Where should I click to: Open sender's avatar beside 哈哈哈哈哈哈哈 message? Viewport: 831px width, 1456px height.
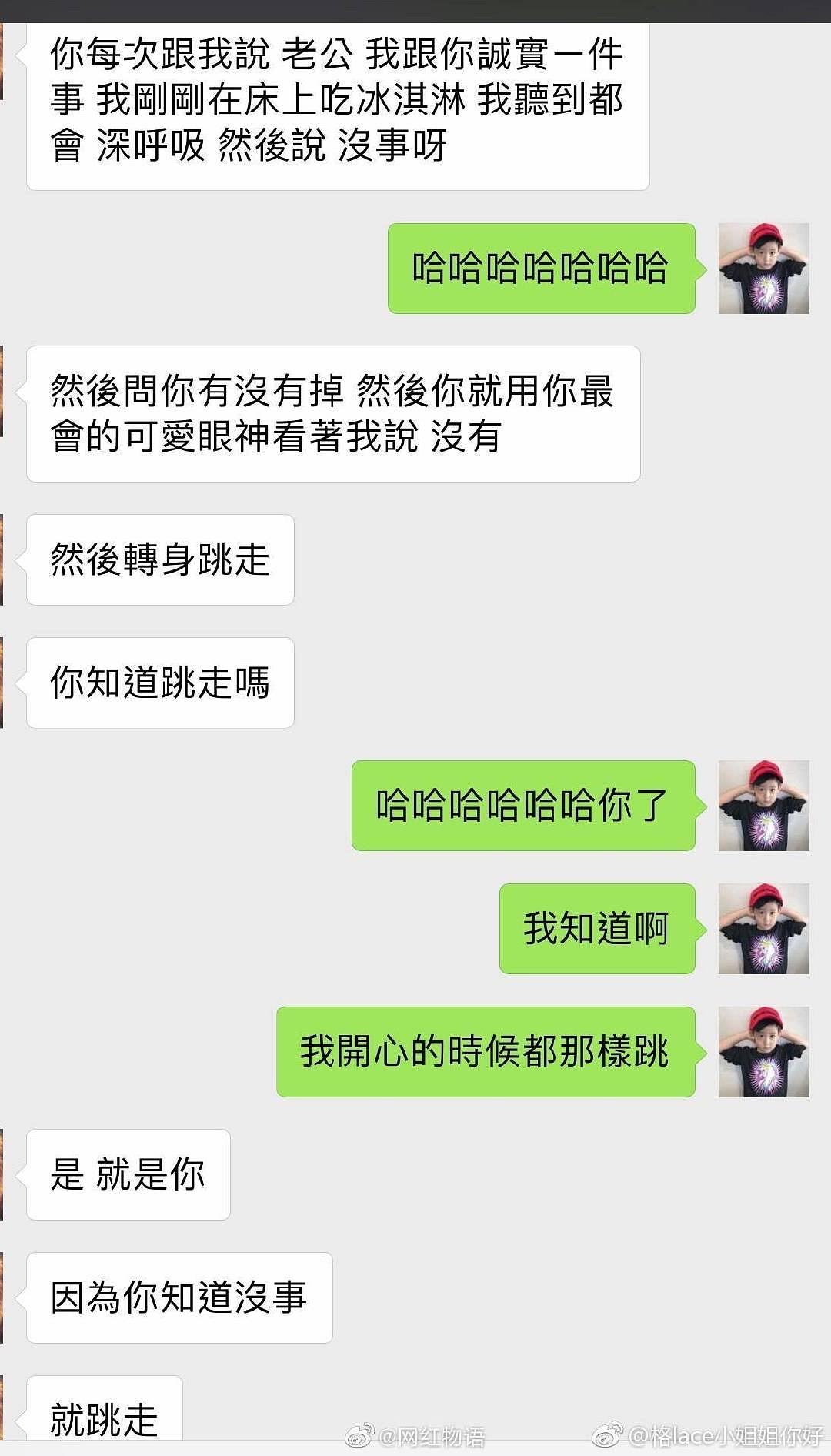point(763,269)
